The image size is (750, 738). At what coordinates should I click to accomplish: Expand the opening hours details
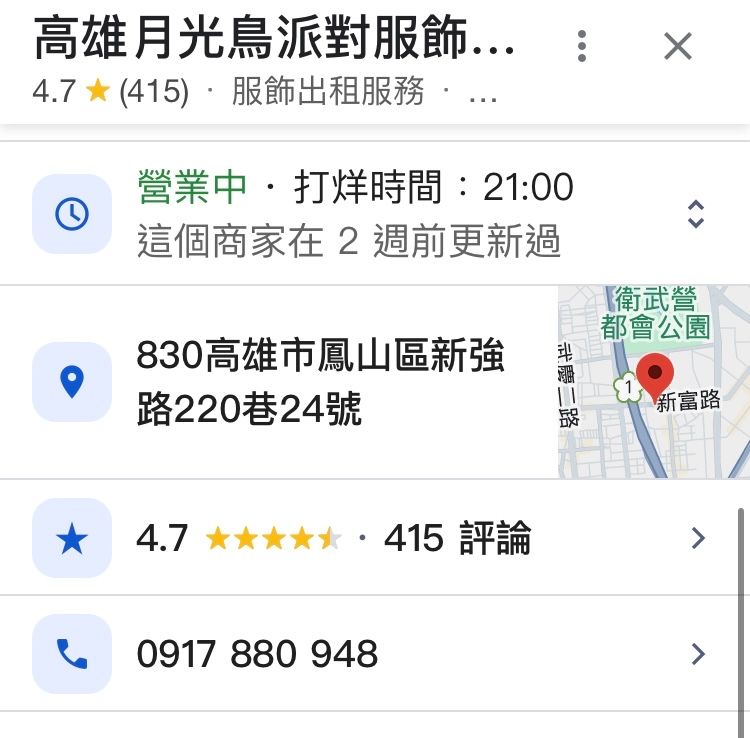point(696,213)
